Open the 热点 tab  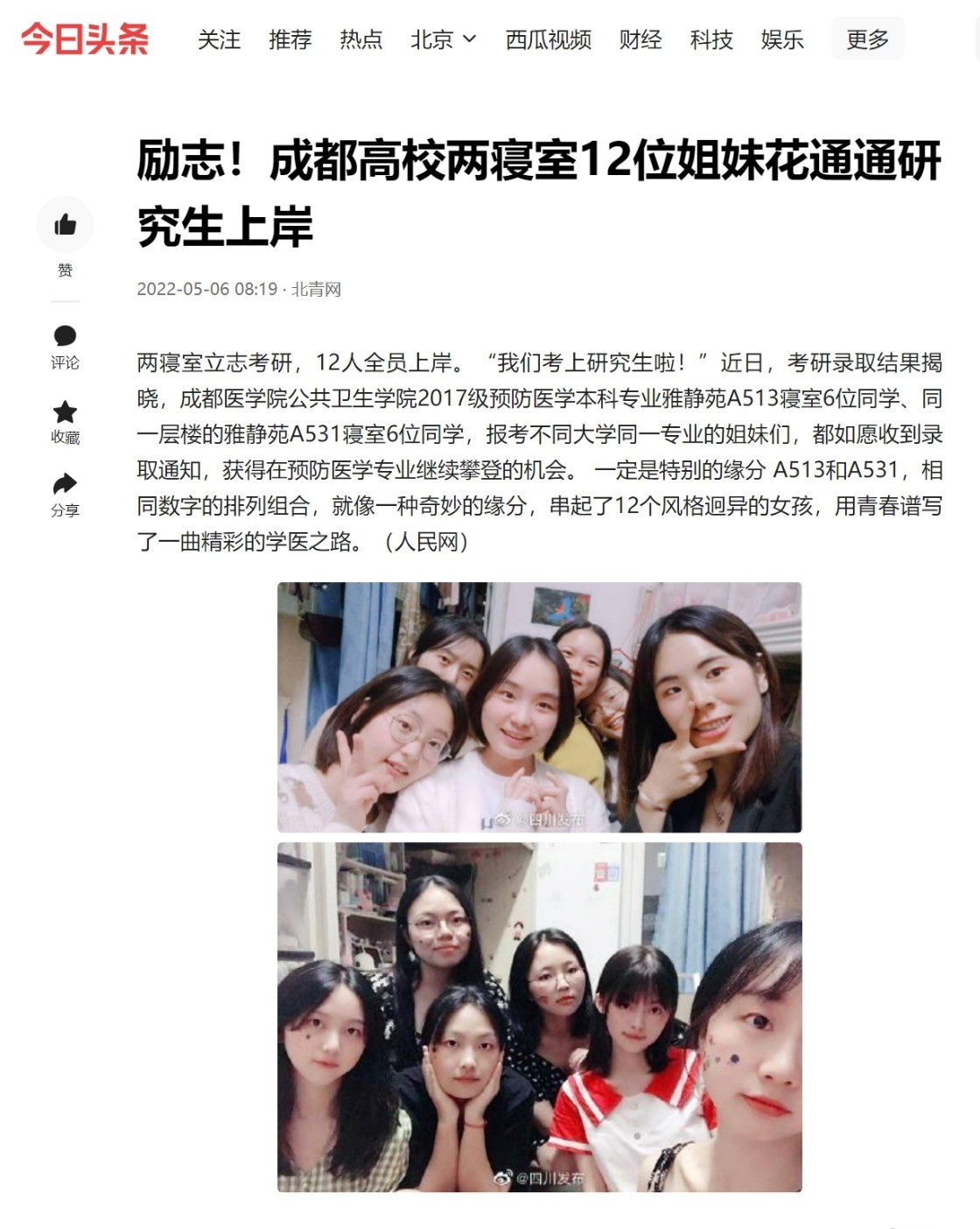coord(360,39)
